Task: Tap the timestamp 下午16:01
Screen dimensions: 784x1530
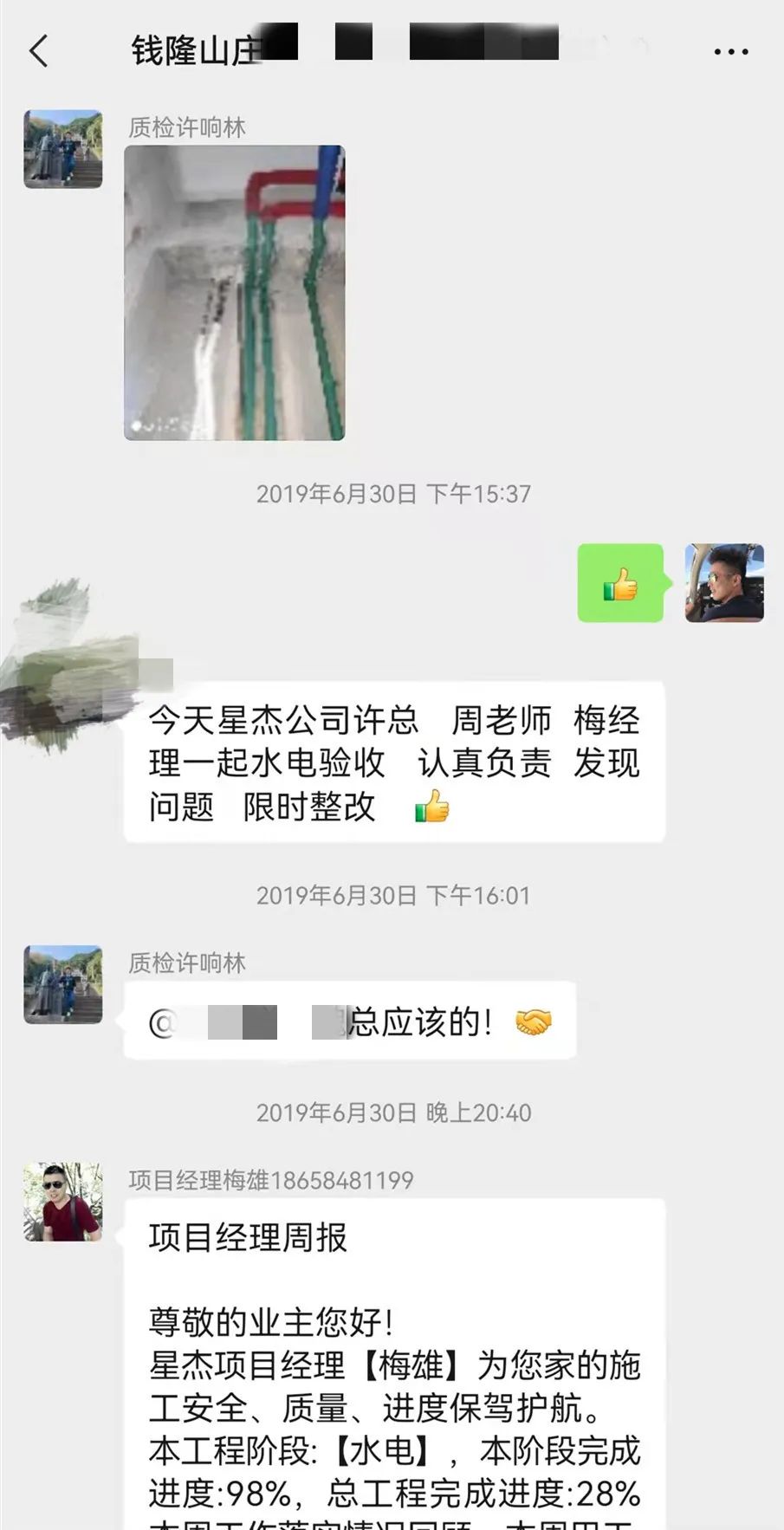Action: point(392,897)
